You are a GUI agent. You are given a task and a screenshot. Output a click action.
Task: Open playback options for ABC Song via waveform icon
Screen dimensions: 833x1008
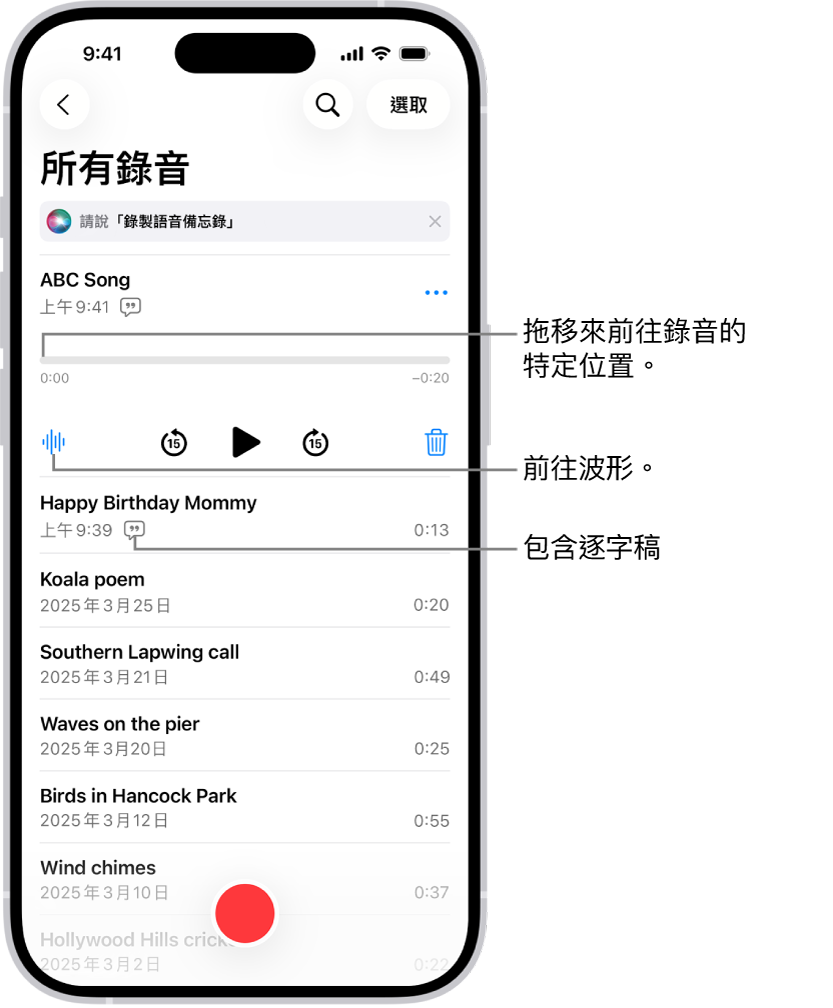point(54,442)
